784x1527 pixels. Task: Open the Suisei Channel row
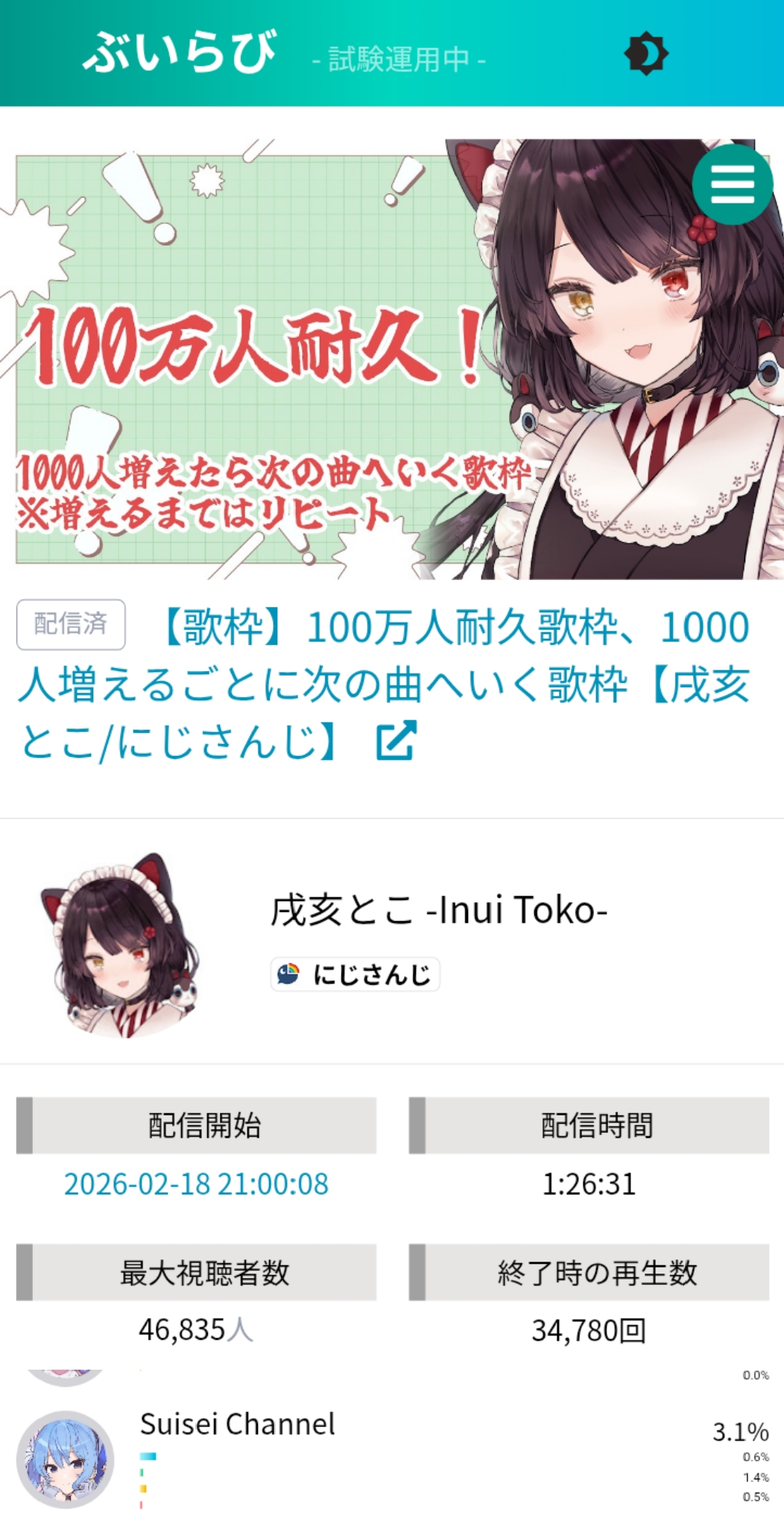tap(237, 1425)
